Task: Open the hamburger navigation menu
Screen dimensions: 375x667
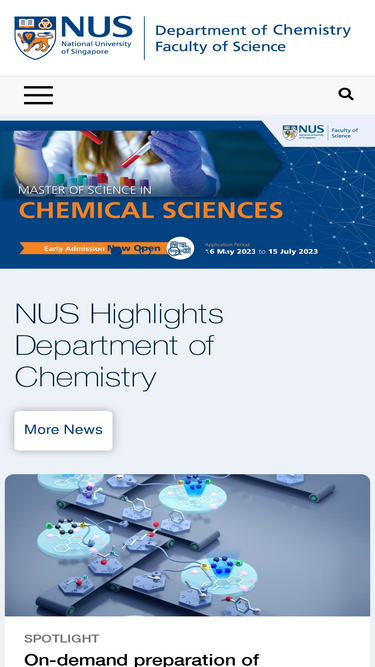Action: [38, 95]
